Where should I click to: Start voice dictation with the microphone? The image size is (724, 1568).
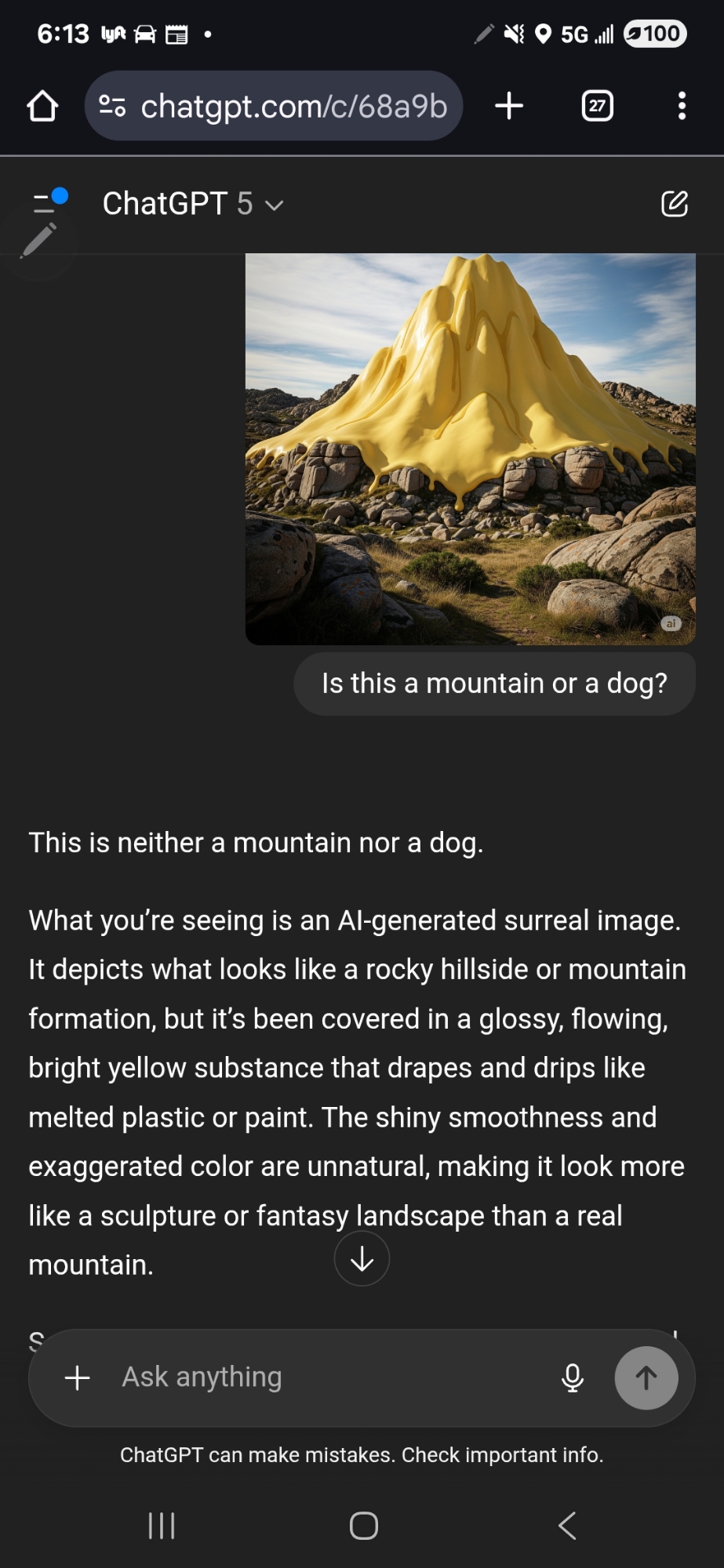pos(573,1377)
